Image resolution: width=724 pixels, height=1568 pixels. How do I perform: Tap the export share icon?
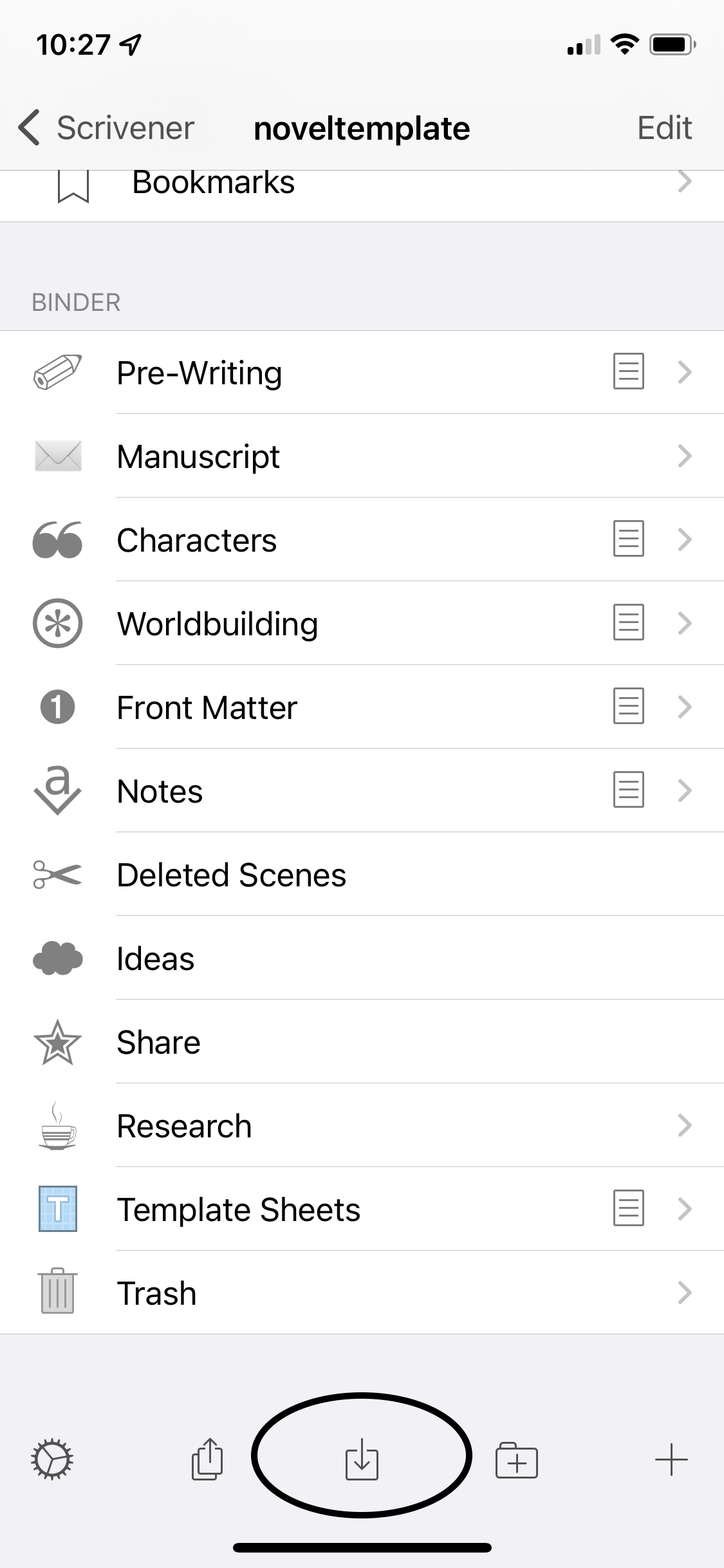[207, 1459]
